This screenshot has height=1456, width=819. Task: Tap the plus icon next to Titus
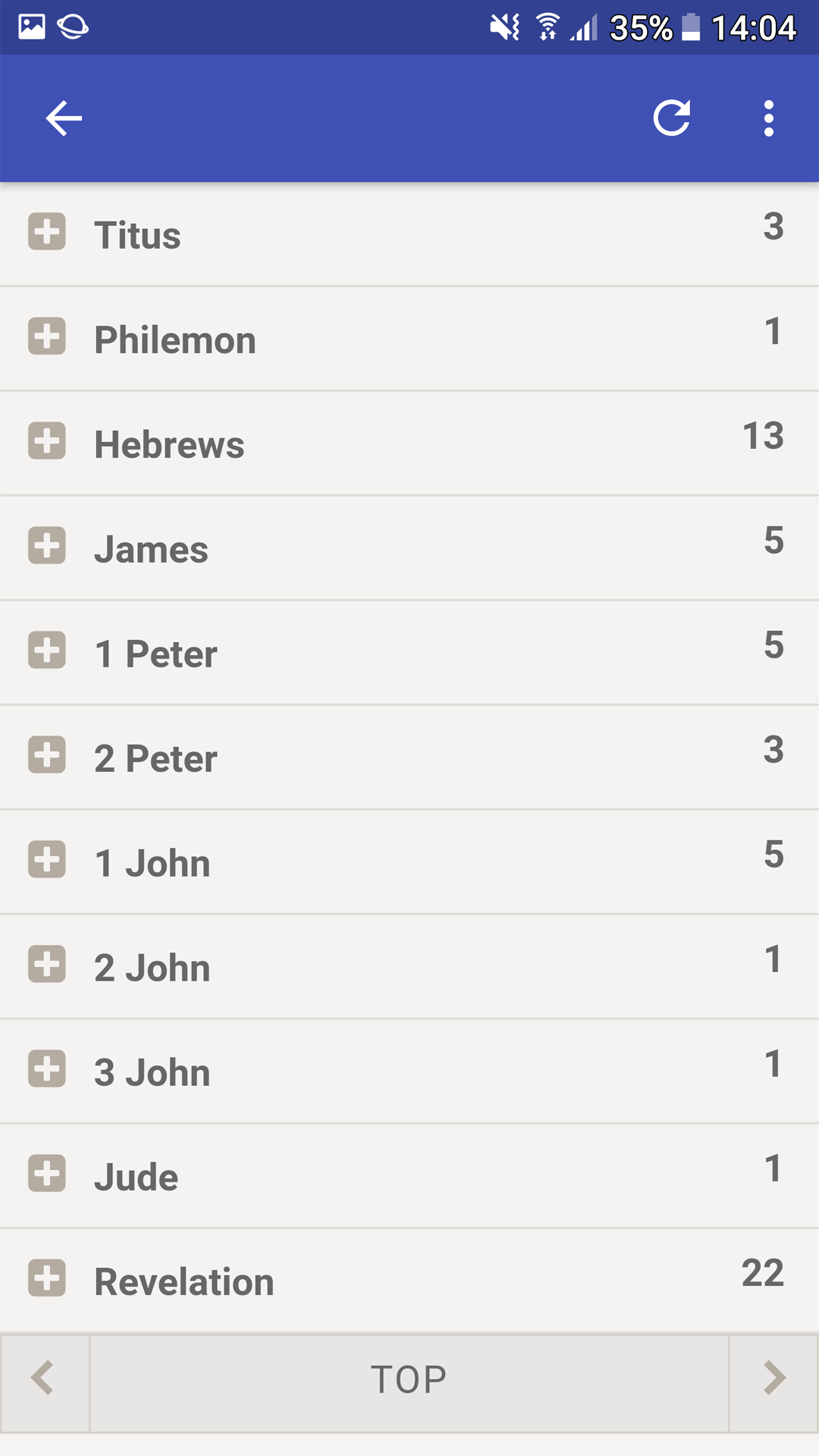click(49, 234)
